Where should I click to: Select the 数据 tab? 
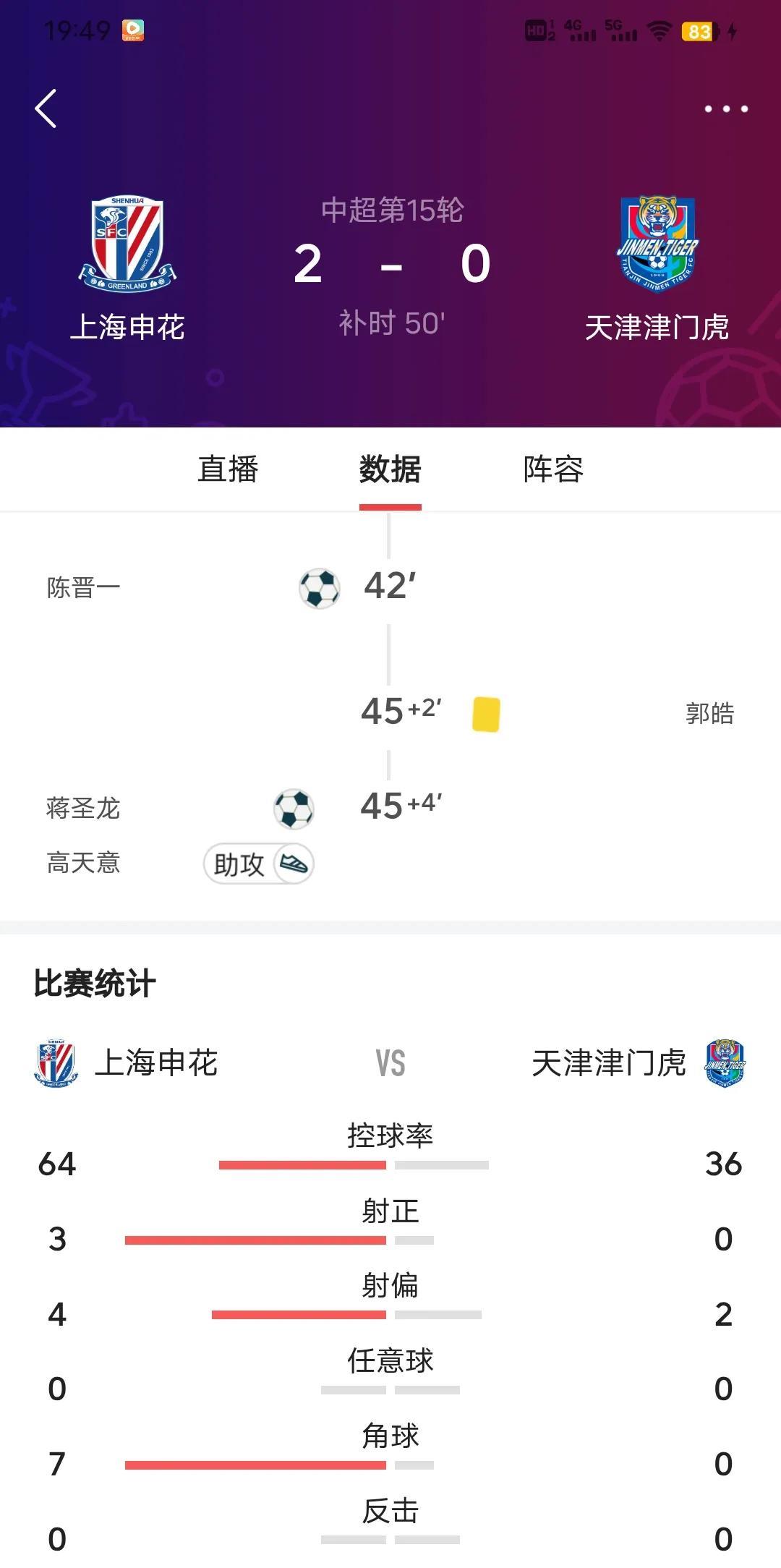pos(390,469)
